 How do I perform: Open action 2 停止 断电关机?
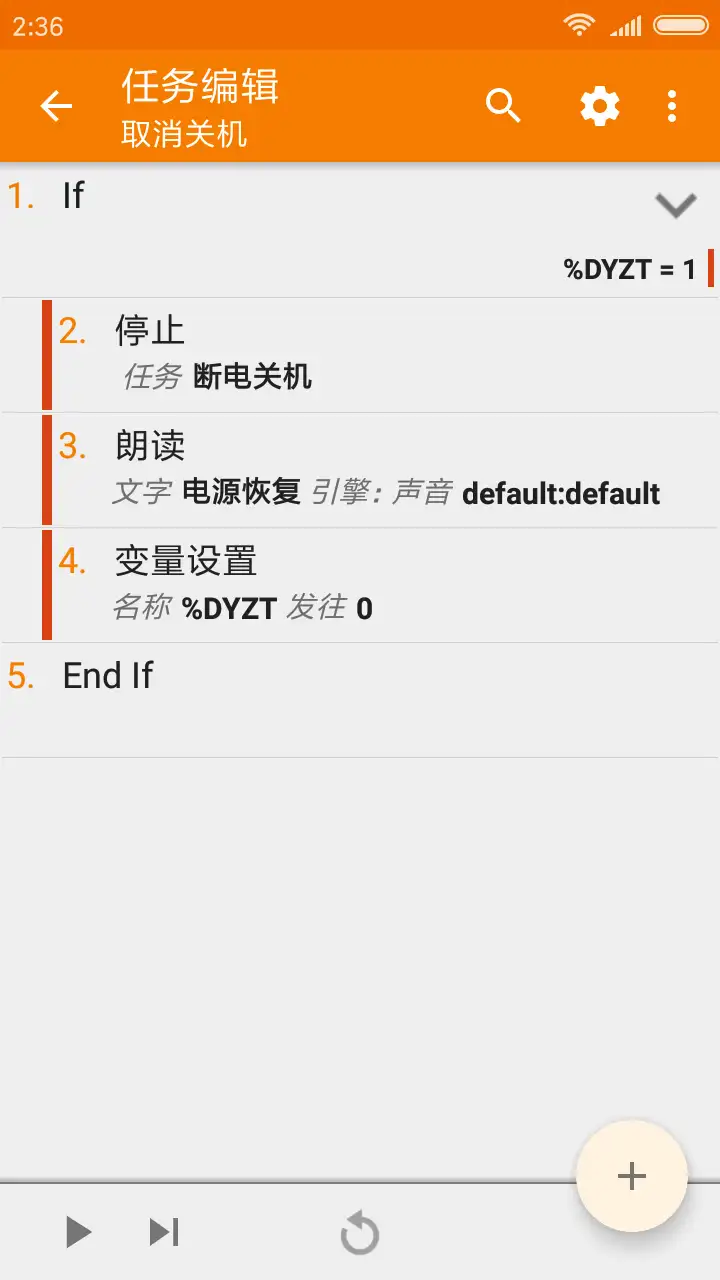pyautogui.click(x=381, y=355)
